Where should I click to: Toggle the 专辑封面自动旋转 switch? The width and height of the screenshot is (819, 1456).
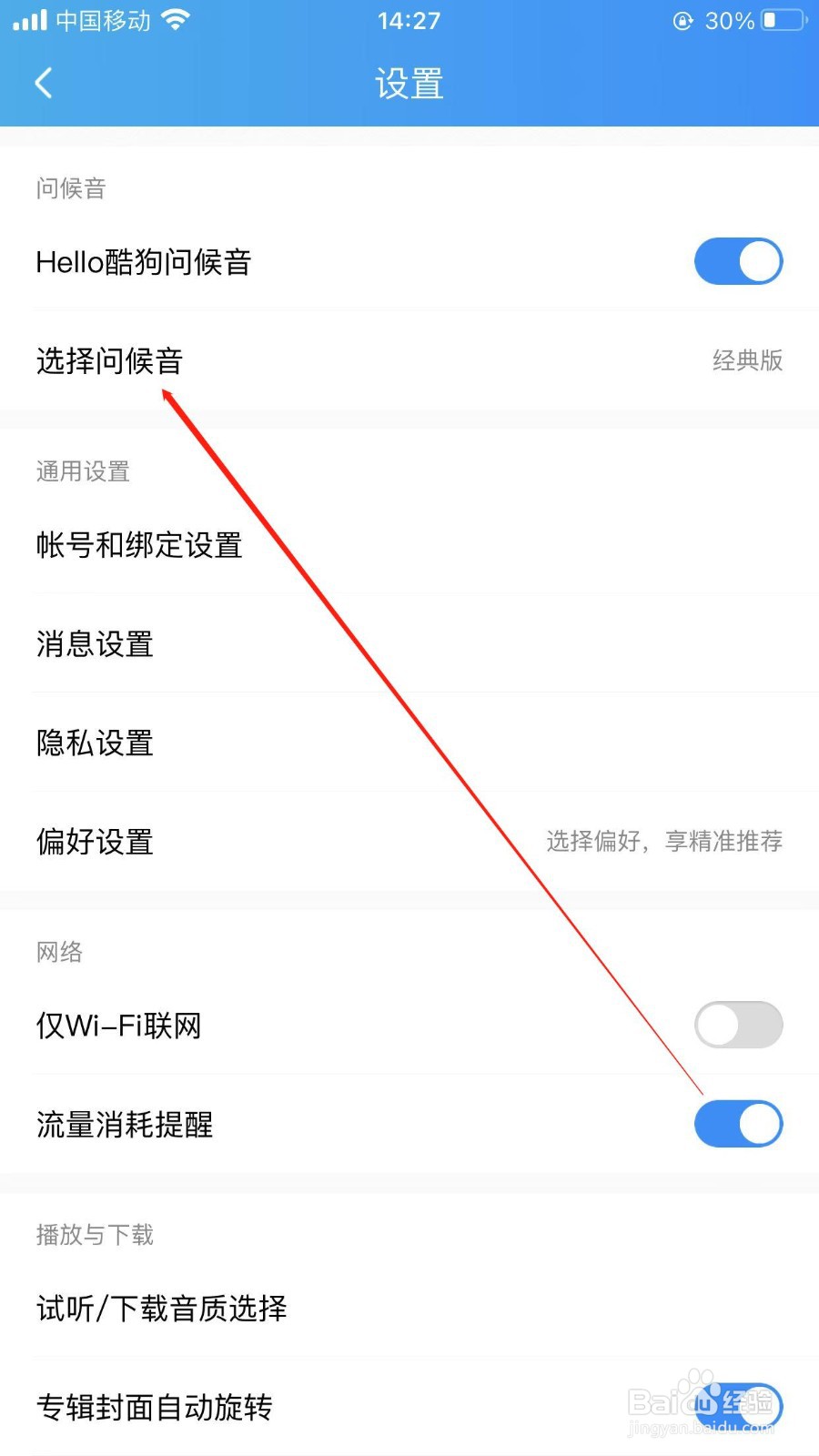pyautogui.click(x=738, y=1406)
